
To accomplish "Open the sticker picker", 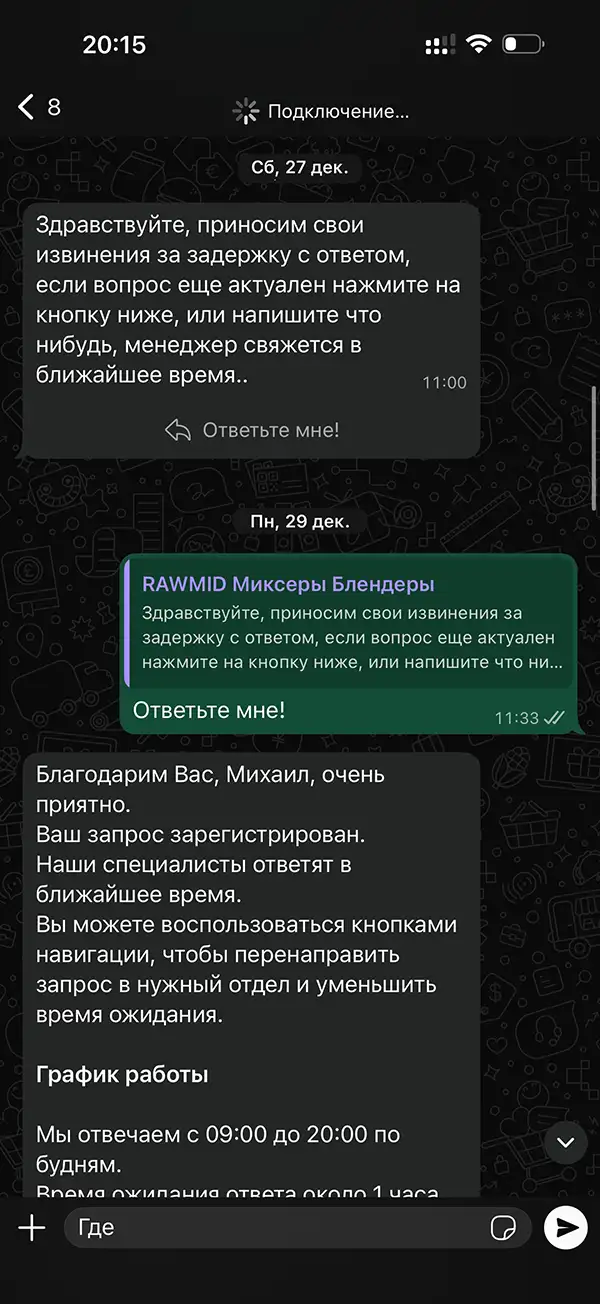I will pos(503,1228).
